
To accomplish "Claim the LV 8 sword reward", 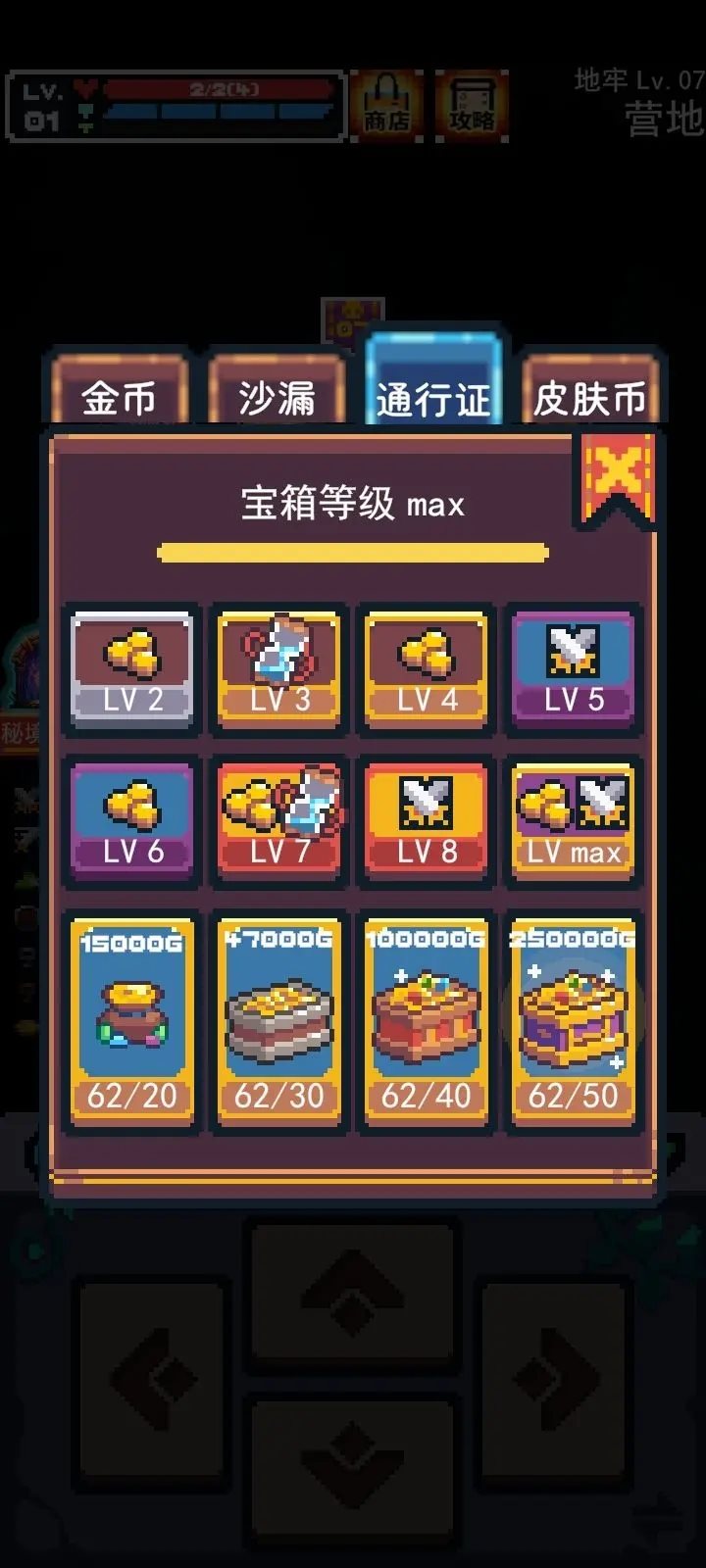I will pos(427,820).
